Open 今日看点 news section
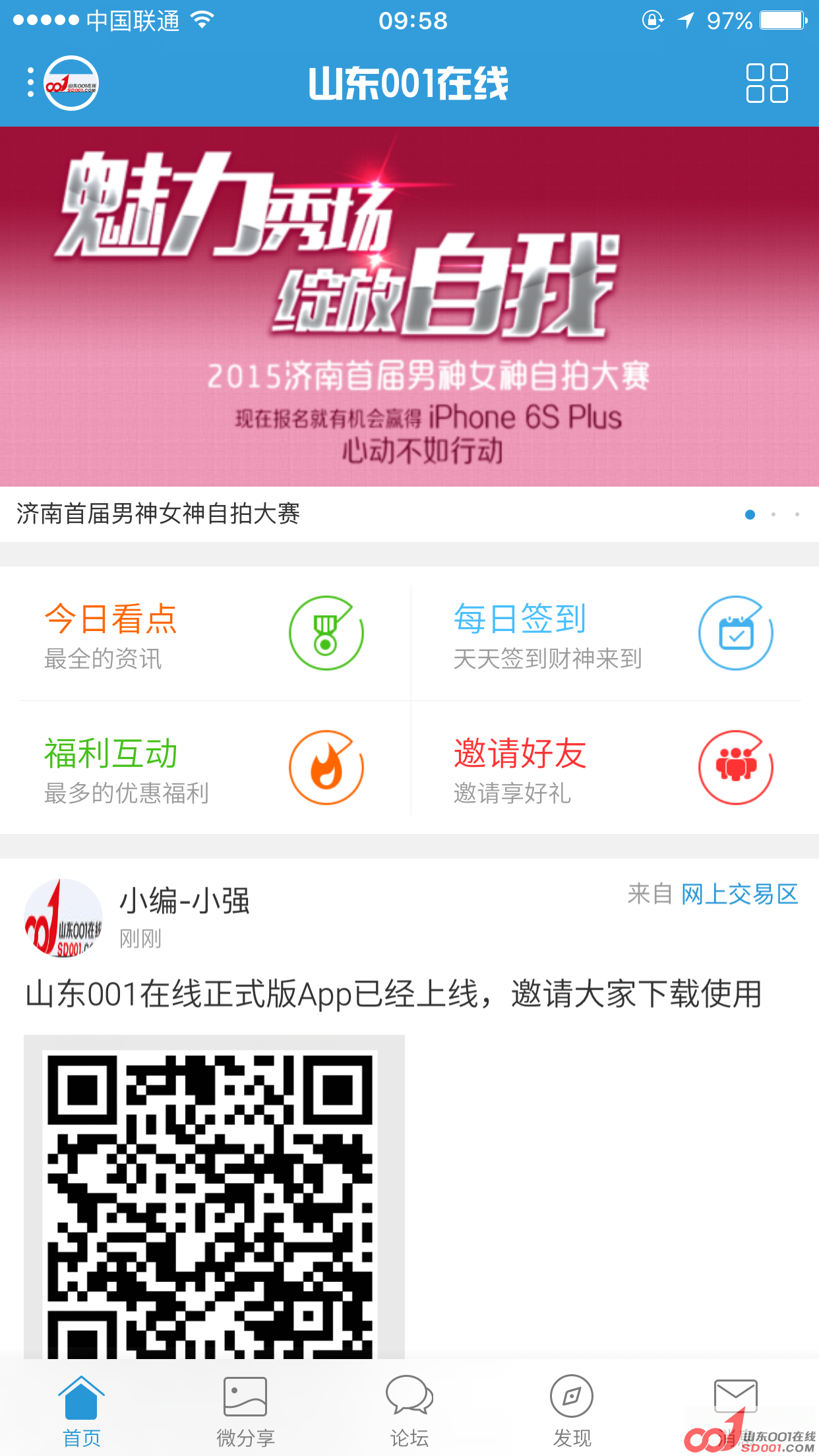Screen dimensions: 819x1456 coord(204,633)
